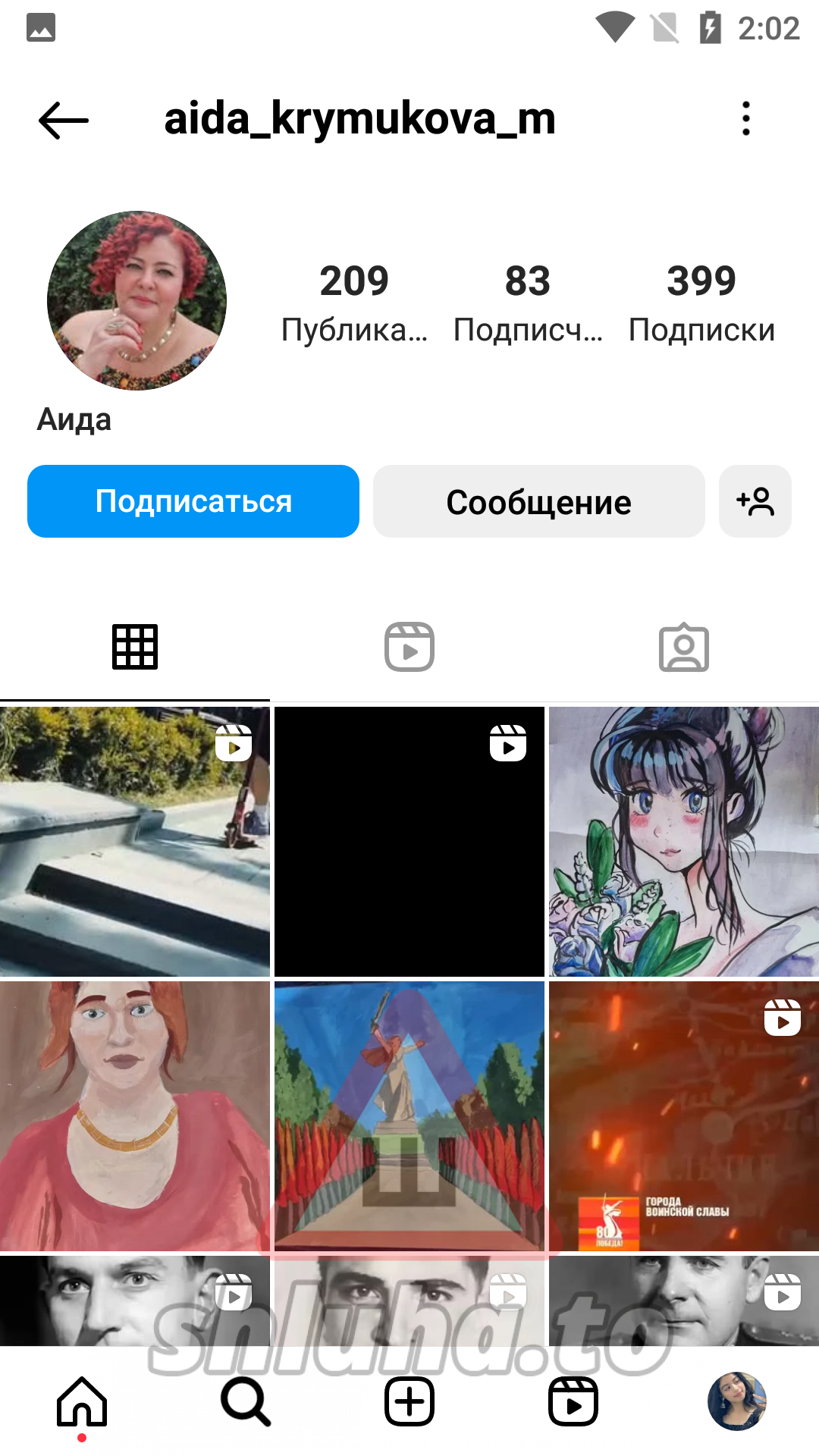Screen dimensions: 819x1456
Task: Open the Search tab in bottom bar
Action: [246, 1401]
